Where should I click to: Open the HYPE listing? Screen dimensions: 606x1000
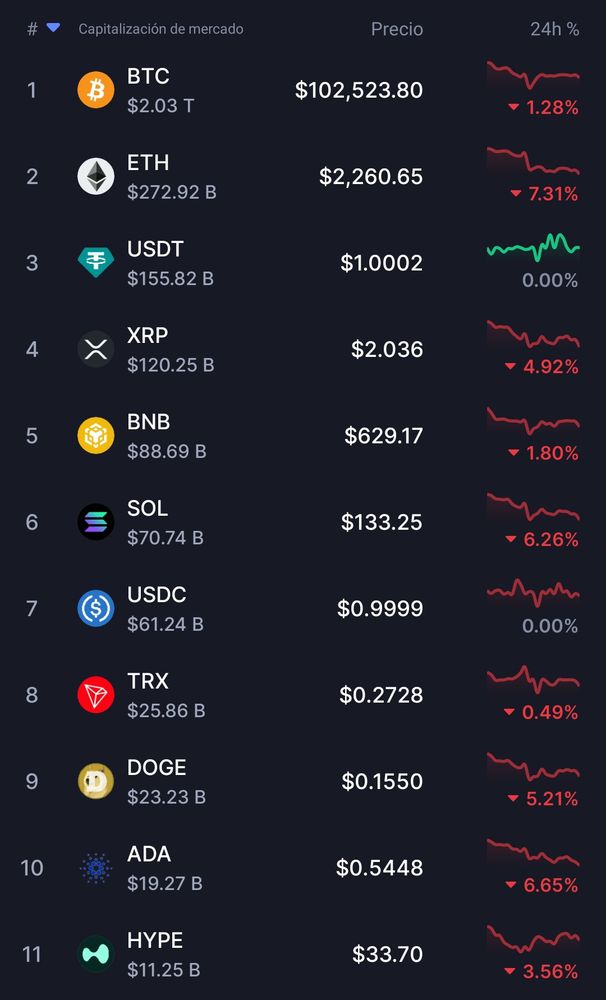303,954
